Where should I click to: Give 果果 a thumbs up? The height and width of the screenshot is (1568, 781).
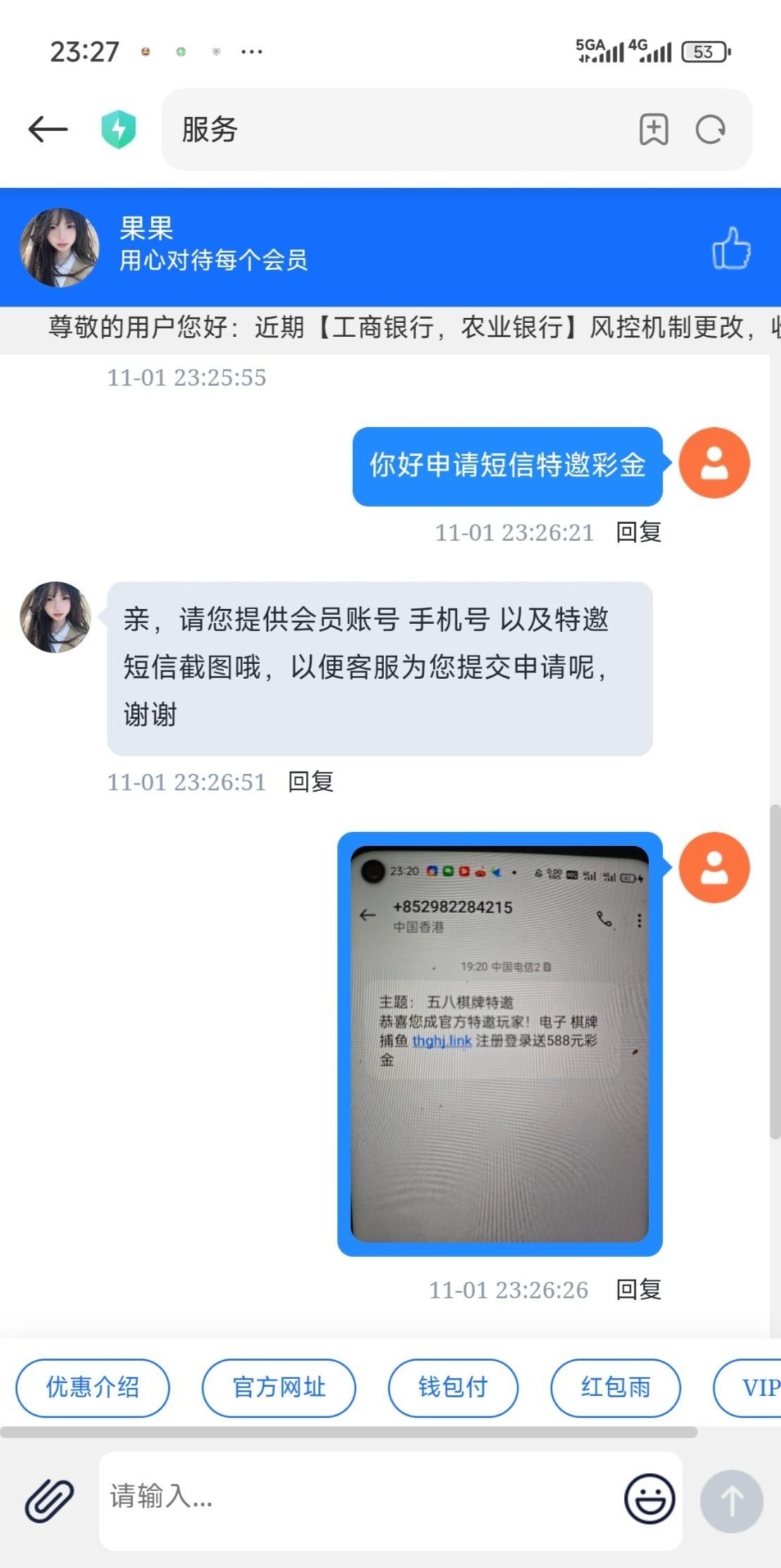coord(731,248)
